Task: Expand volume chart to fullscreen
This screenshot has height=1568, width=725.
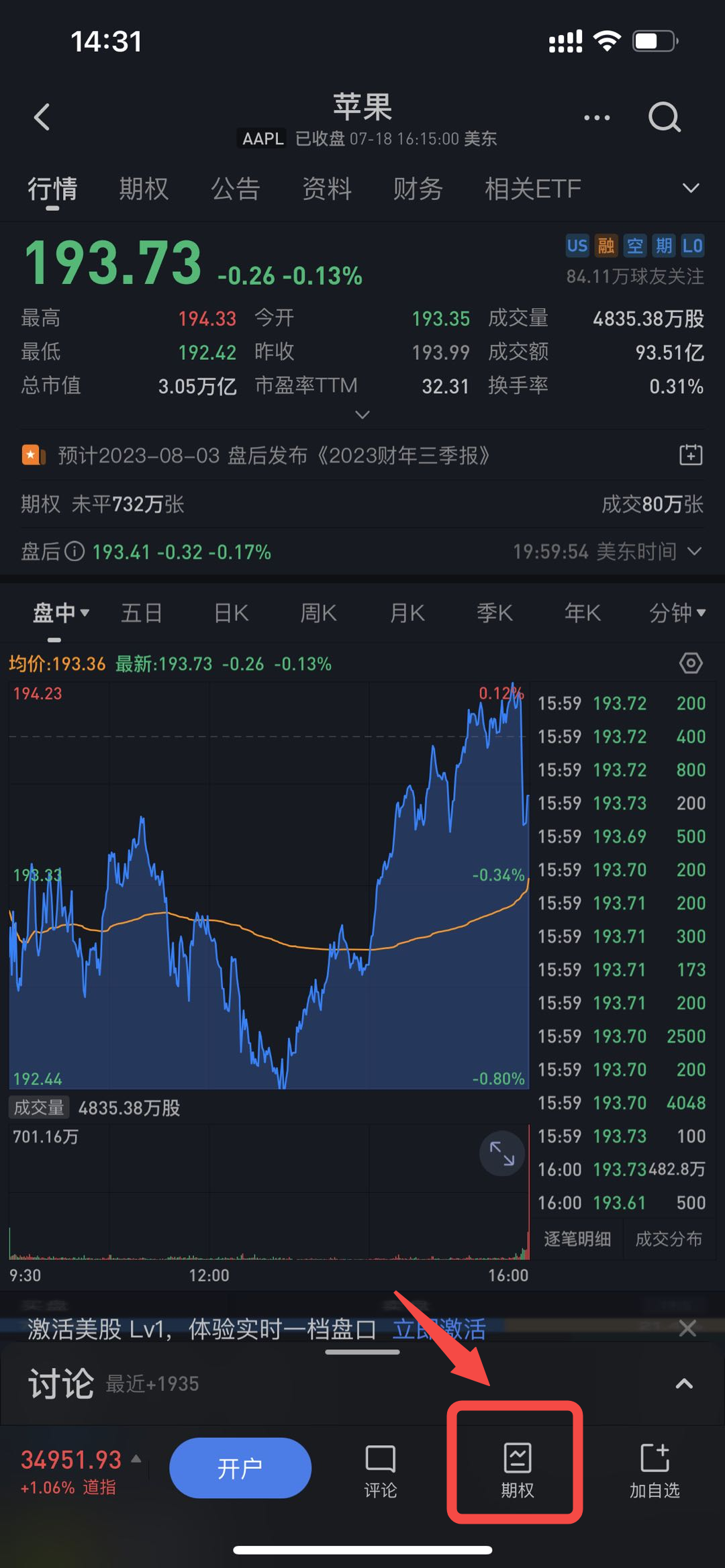Action: click(501, 1153)
